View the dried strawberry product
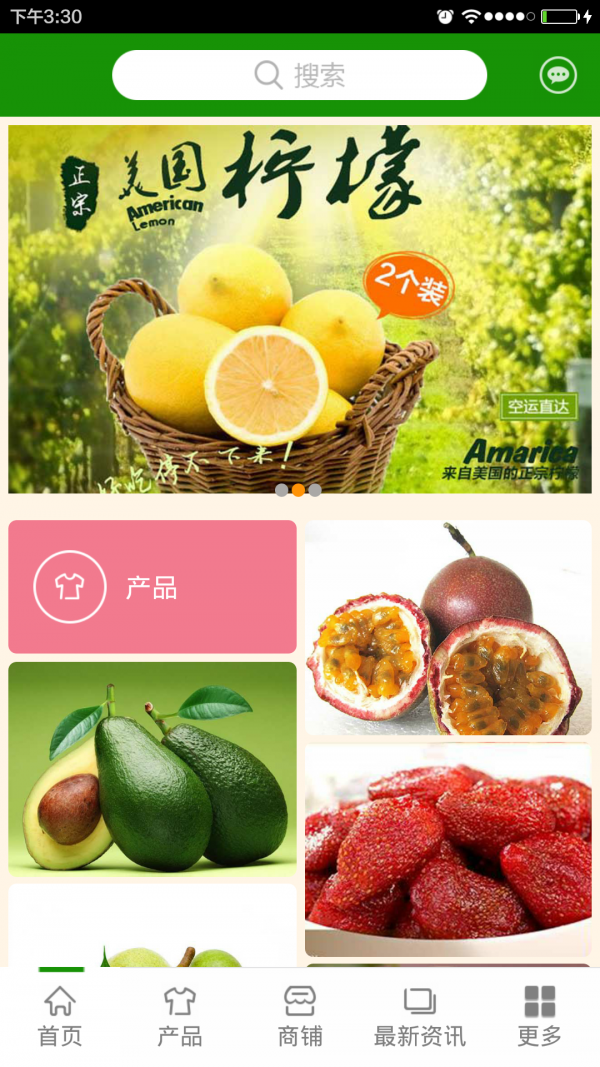This screenshot has height=1067, width=600. (x=447, y=850)
